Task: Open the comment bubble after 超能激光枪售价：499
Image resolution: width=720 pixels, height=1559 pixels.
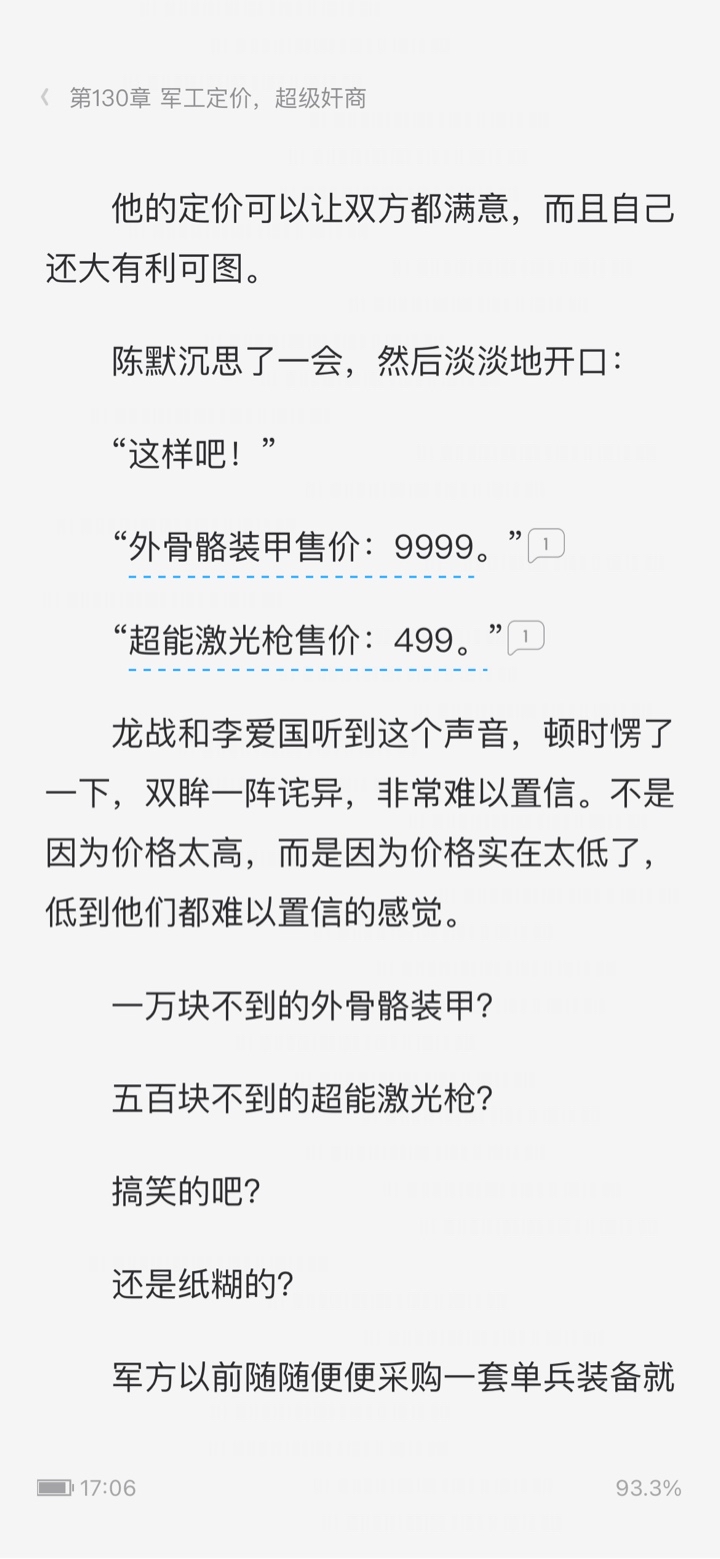Action: 526,637
